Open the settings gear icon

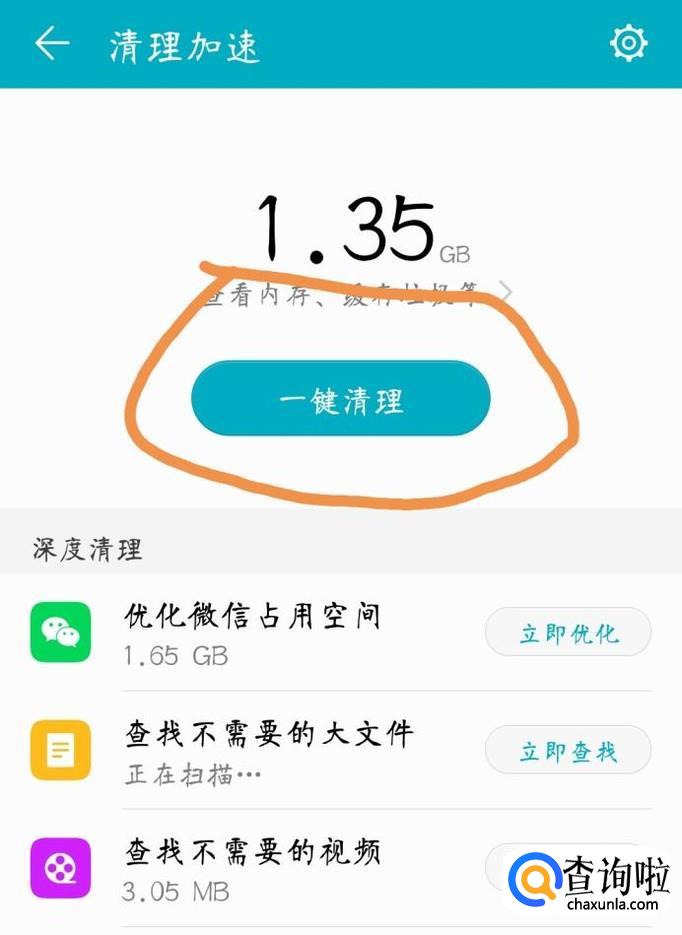629,43
